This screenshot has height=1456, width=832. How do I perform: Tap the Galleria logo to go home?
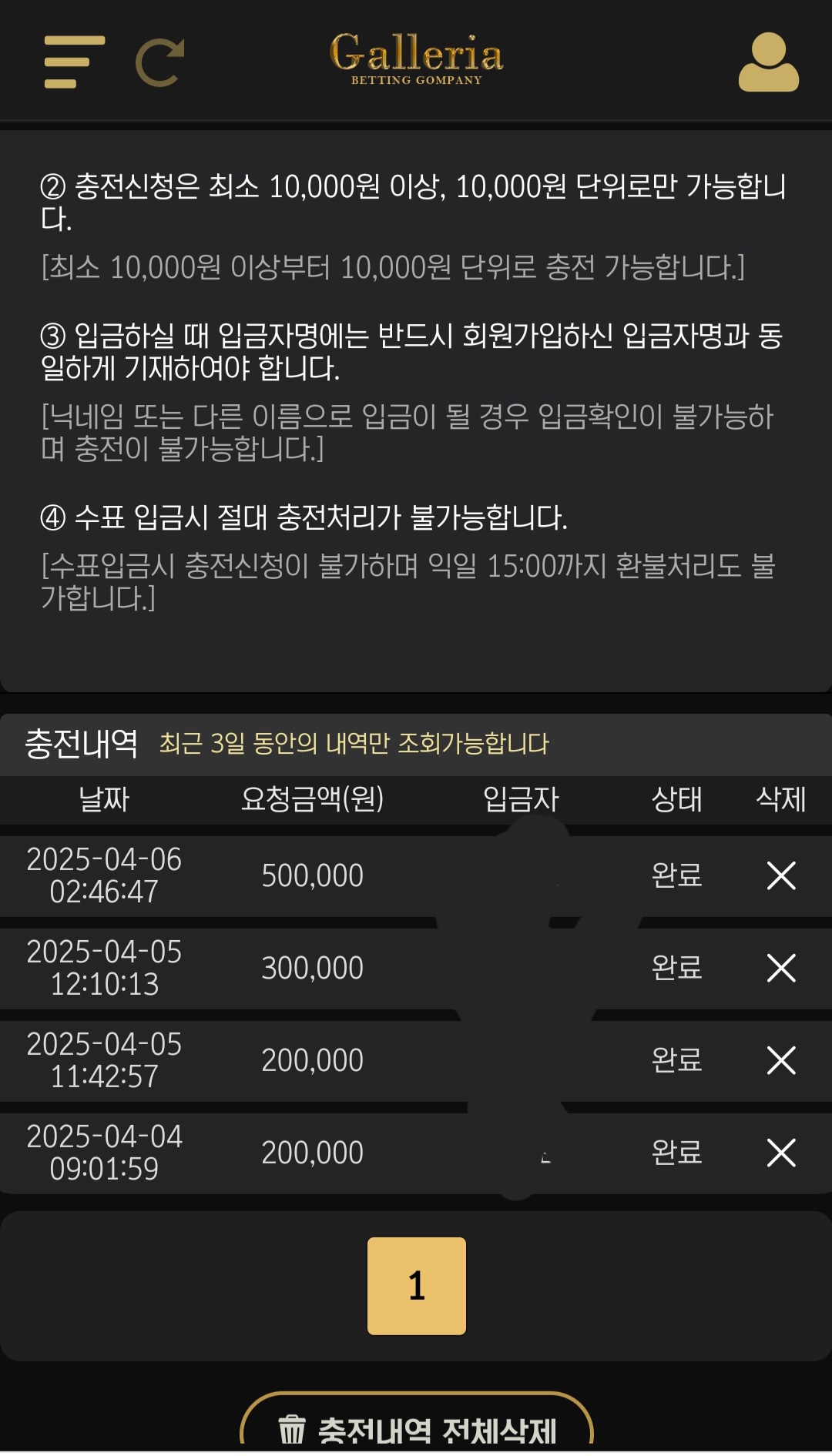[x=416, y=59]
